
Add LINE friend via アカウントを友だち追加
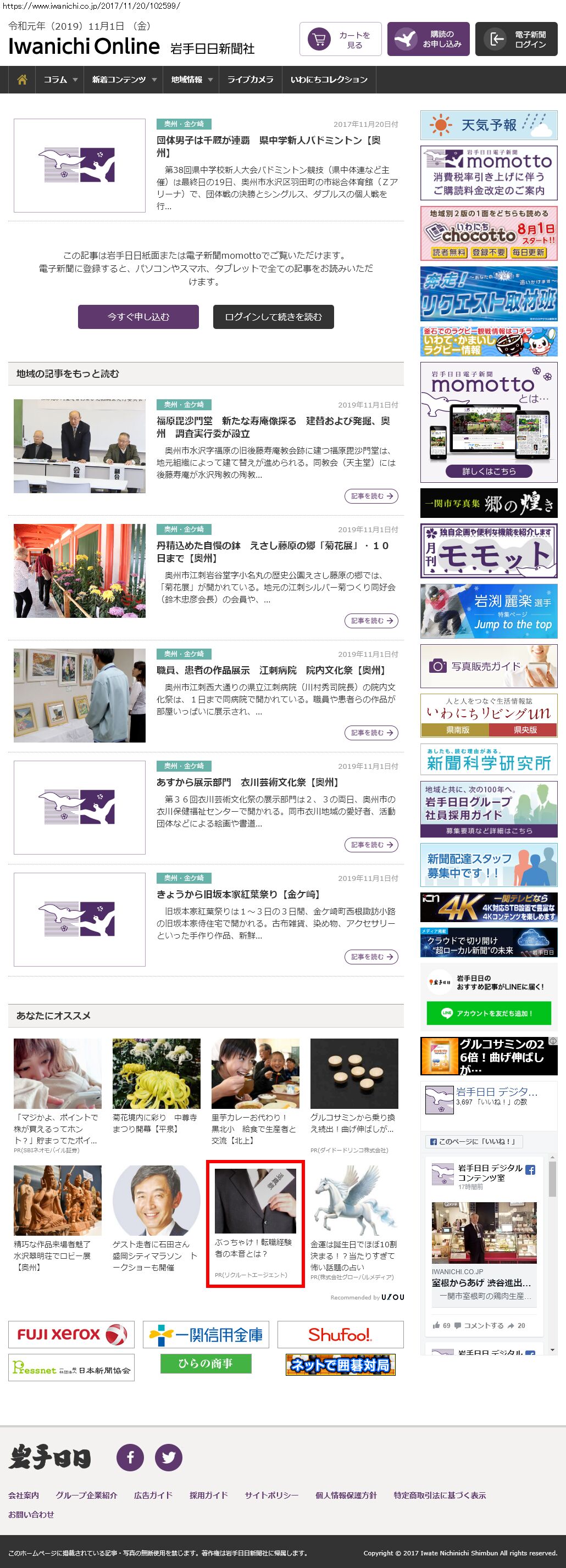(x=489, y=1013)
